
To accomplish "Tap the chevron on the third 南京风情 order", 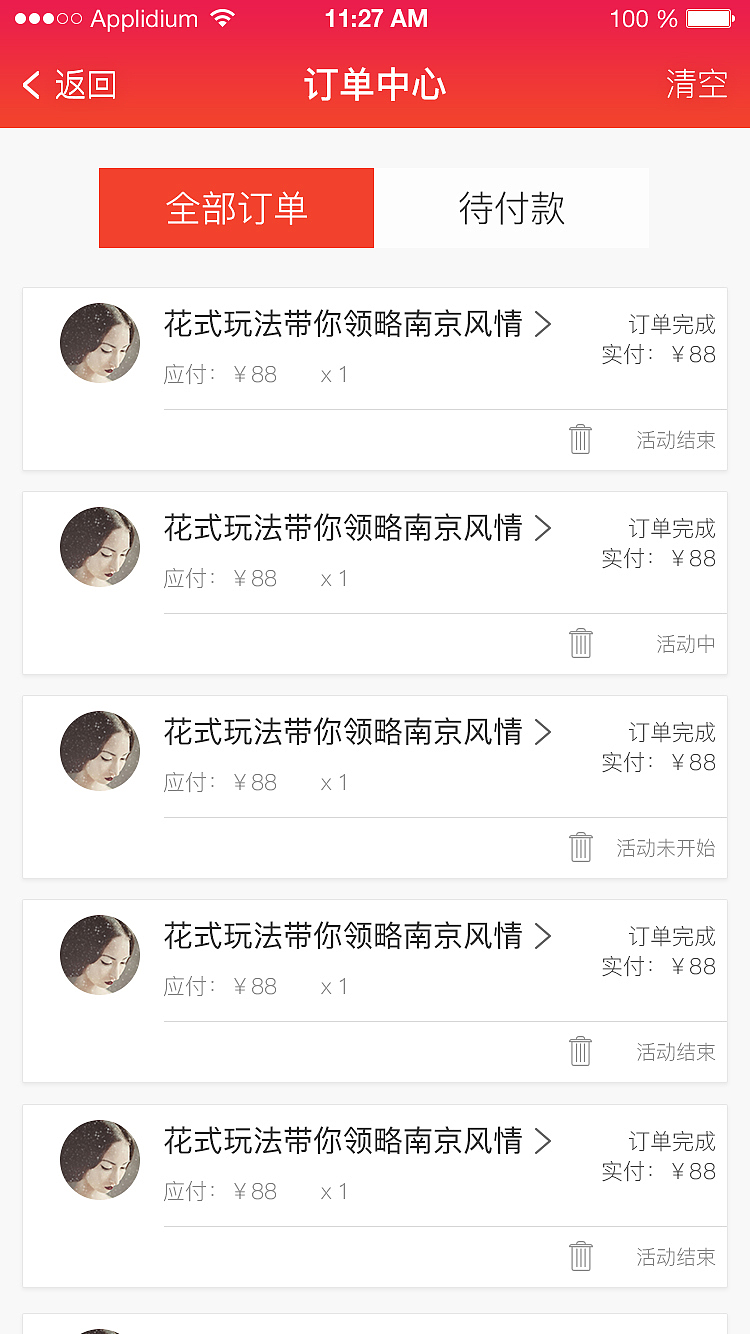I will tap(543, 733).
